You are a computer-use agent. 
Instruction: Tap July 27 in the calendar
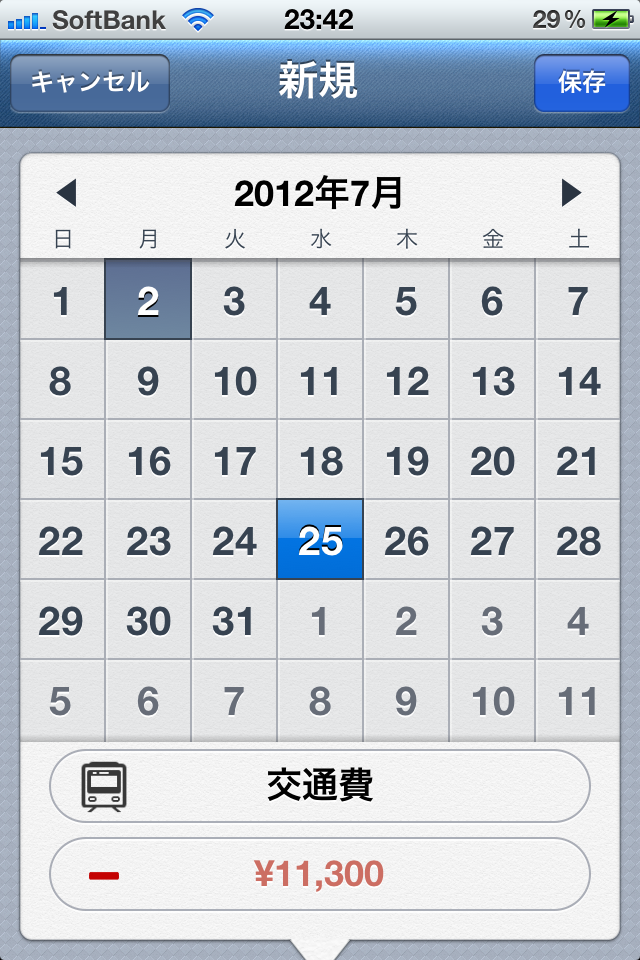pos(492,540)
